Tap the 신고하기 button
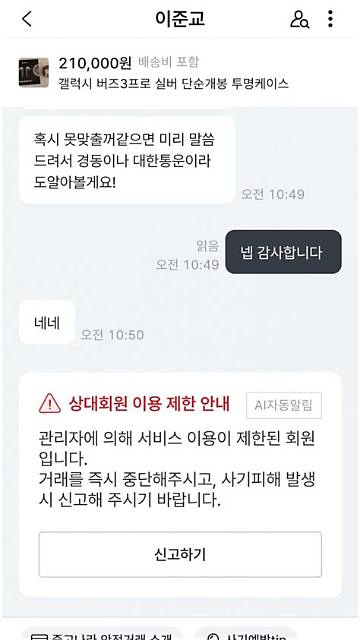360x640 pixels. (180, 554)
